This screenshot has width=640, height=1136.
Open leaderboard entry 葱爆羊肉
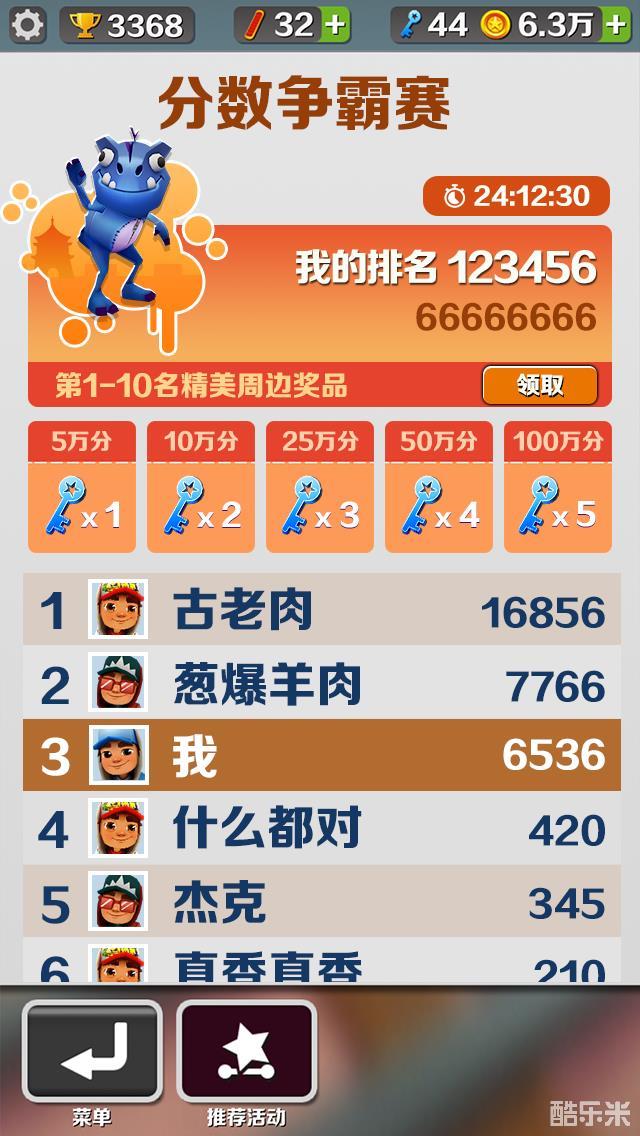pyautogui.click(x=320, y=685)
